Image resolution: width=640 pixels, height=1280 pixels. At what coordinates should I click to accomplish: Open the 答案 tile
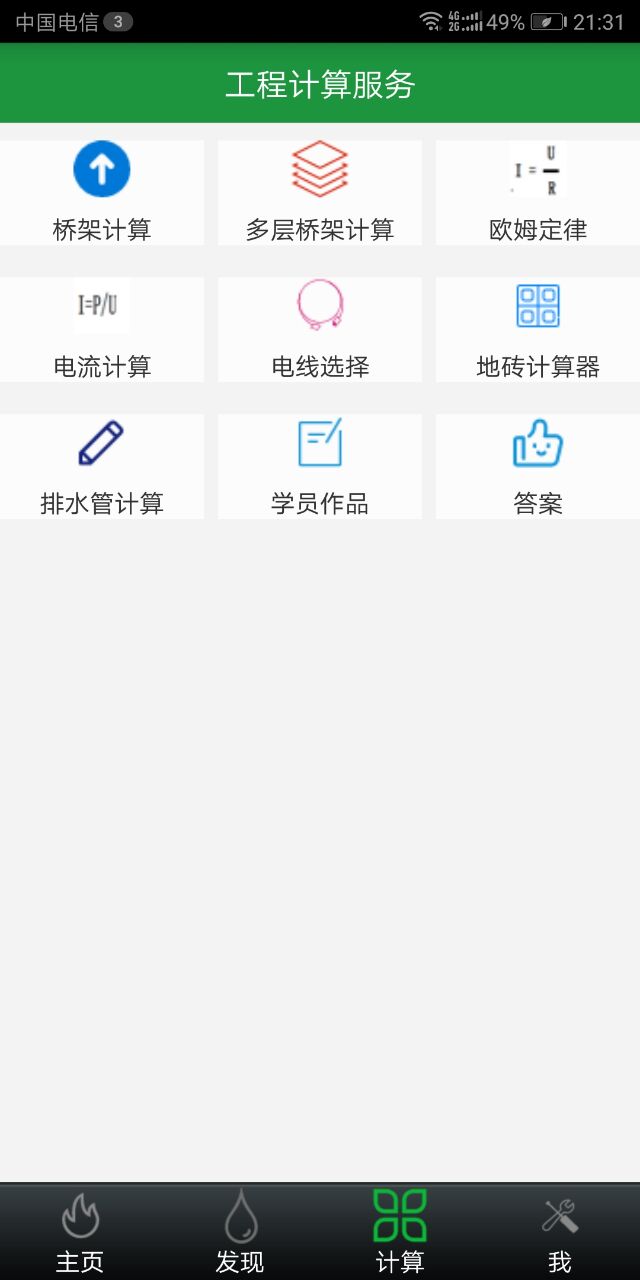[x=538, y=466]
